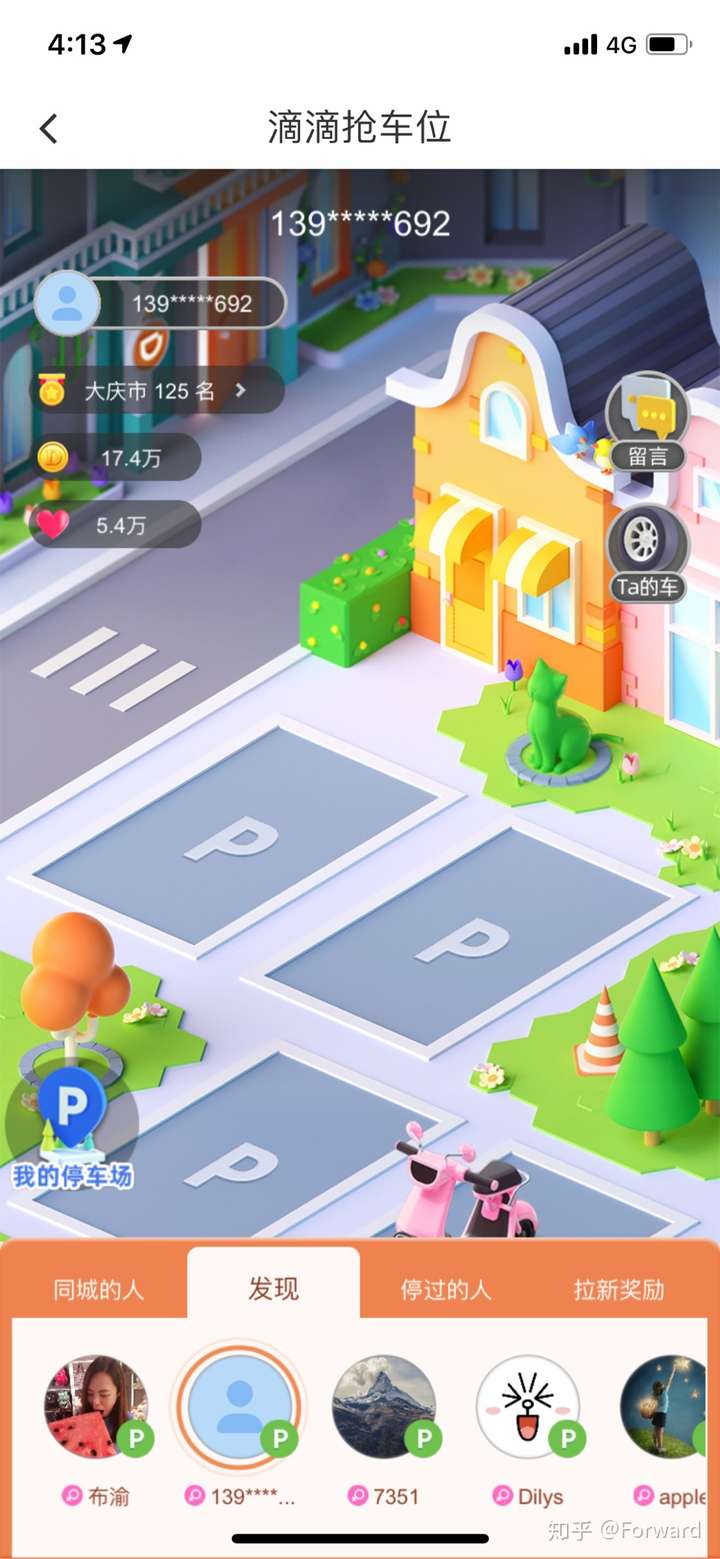Open the 139*****692 profile avatar pill
Screen dimensions: 720x1559
pos(160,303)
